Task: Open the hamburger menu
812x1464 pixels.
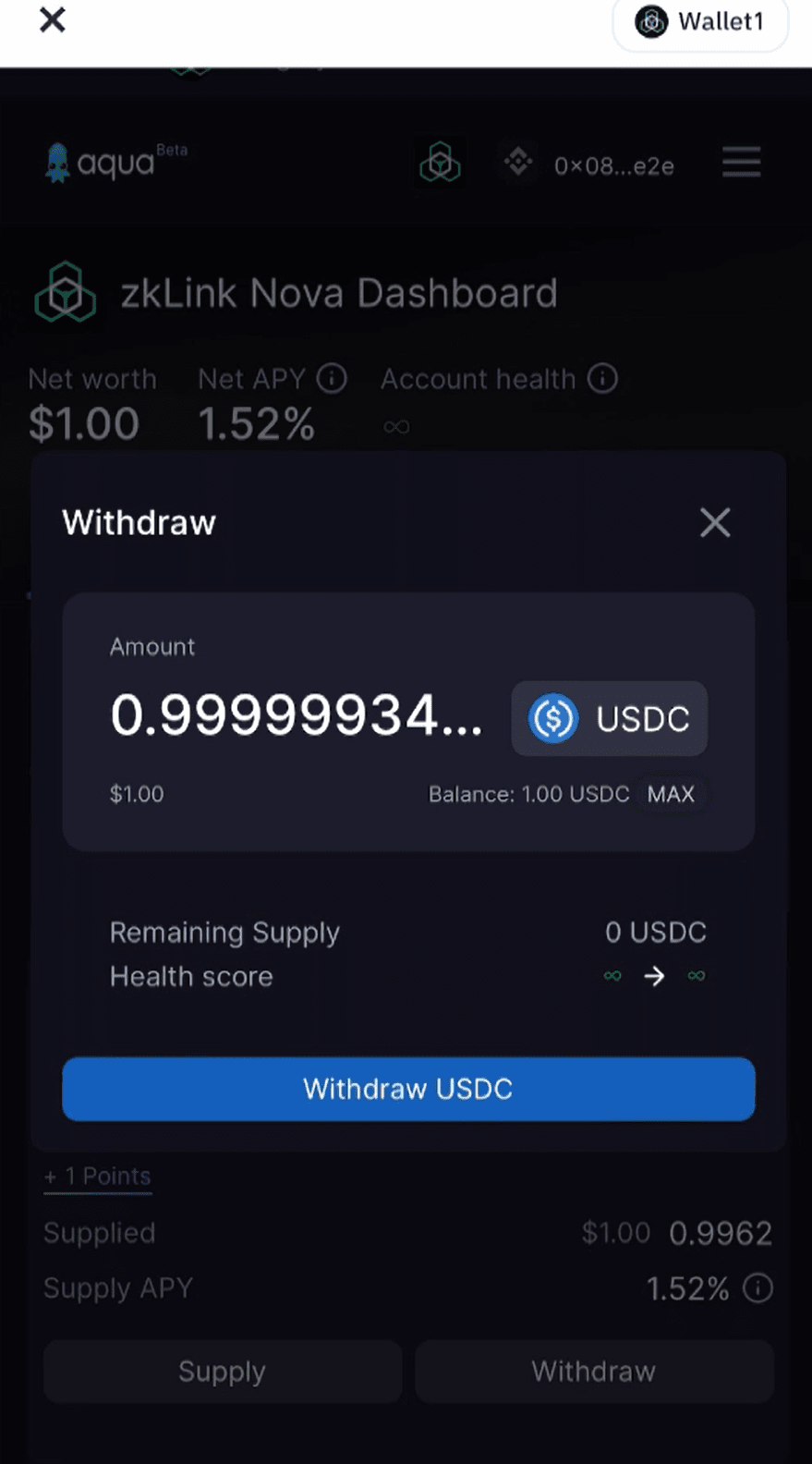Action: [741, 163]
